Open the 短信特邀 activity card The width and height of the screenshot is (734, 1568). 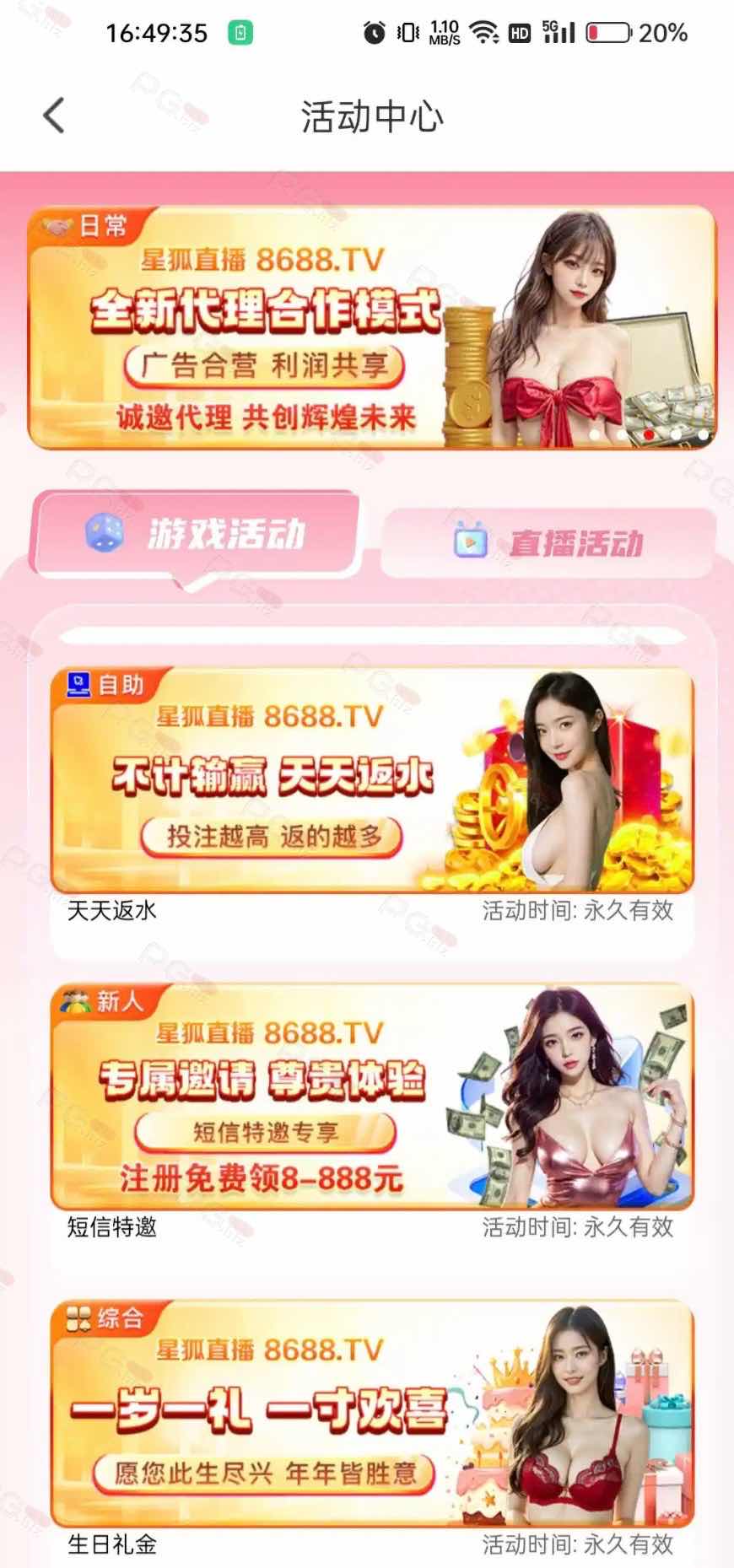click(371, 1097)
